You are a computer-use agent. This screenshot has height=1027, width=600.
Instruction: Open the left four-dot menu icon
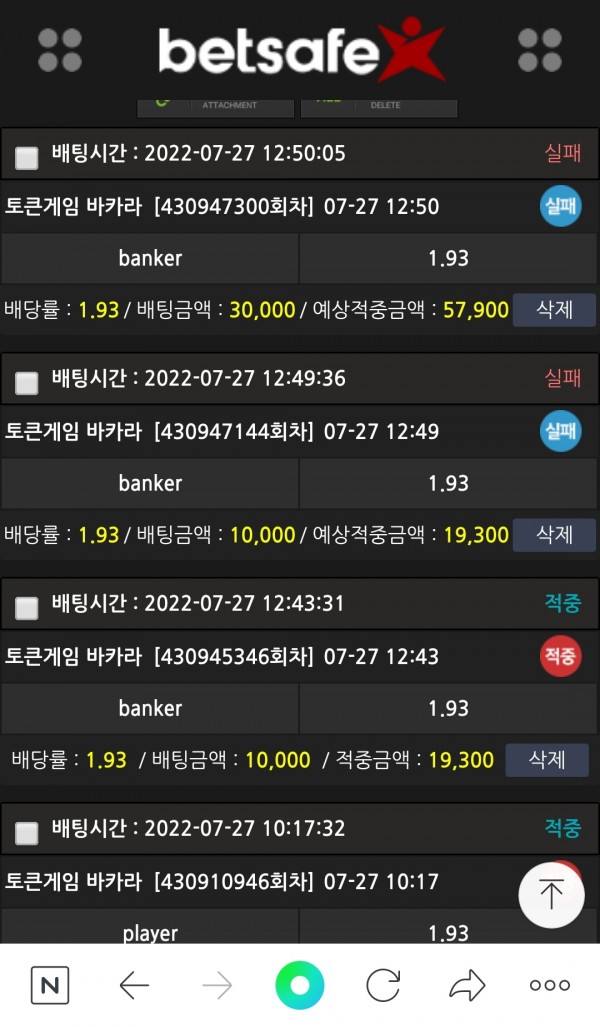click(60, 50)
